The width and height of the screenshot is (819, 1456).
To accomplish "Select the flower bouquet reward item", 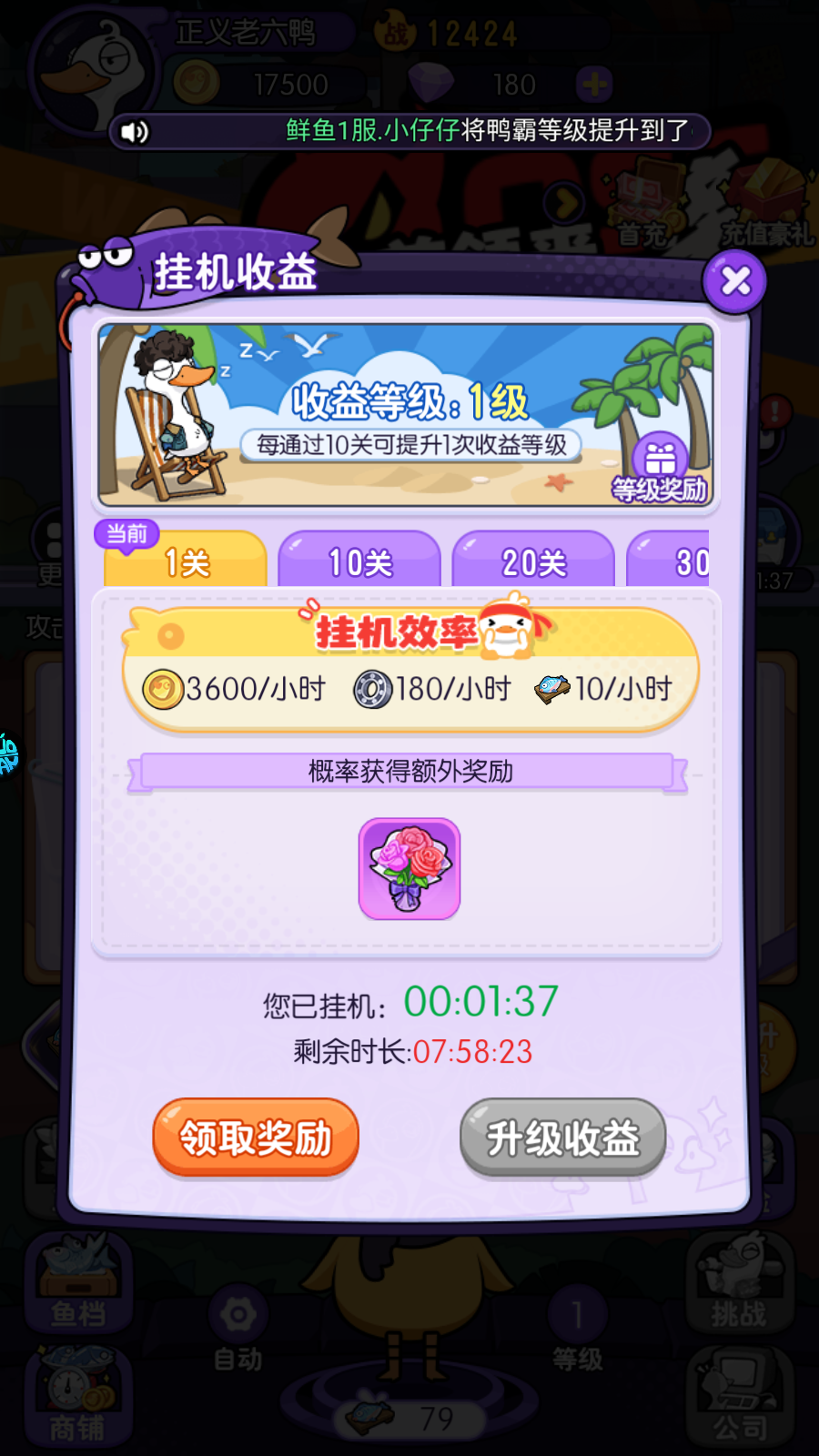I will [409, 868].
